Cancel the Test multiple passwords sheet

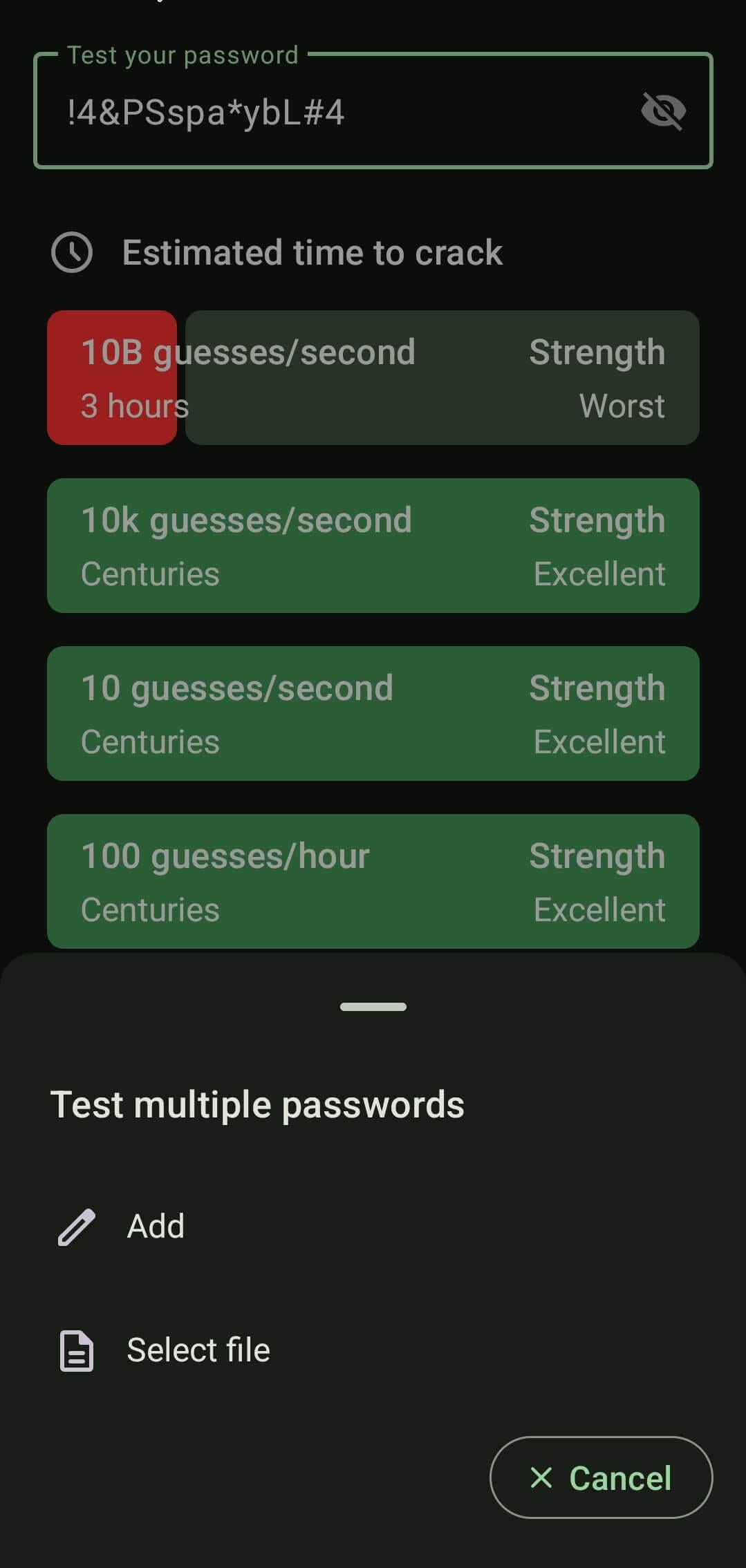pyautogui.click(x=601, y=1477)
